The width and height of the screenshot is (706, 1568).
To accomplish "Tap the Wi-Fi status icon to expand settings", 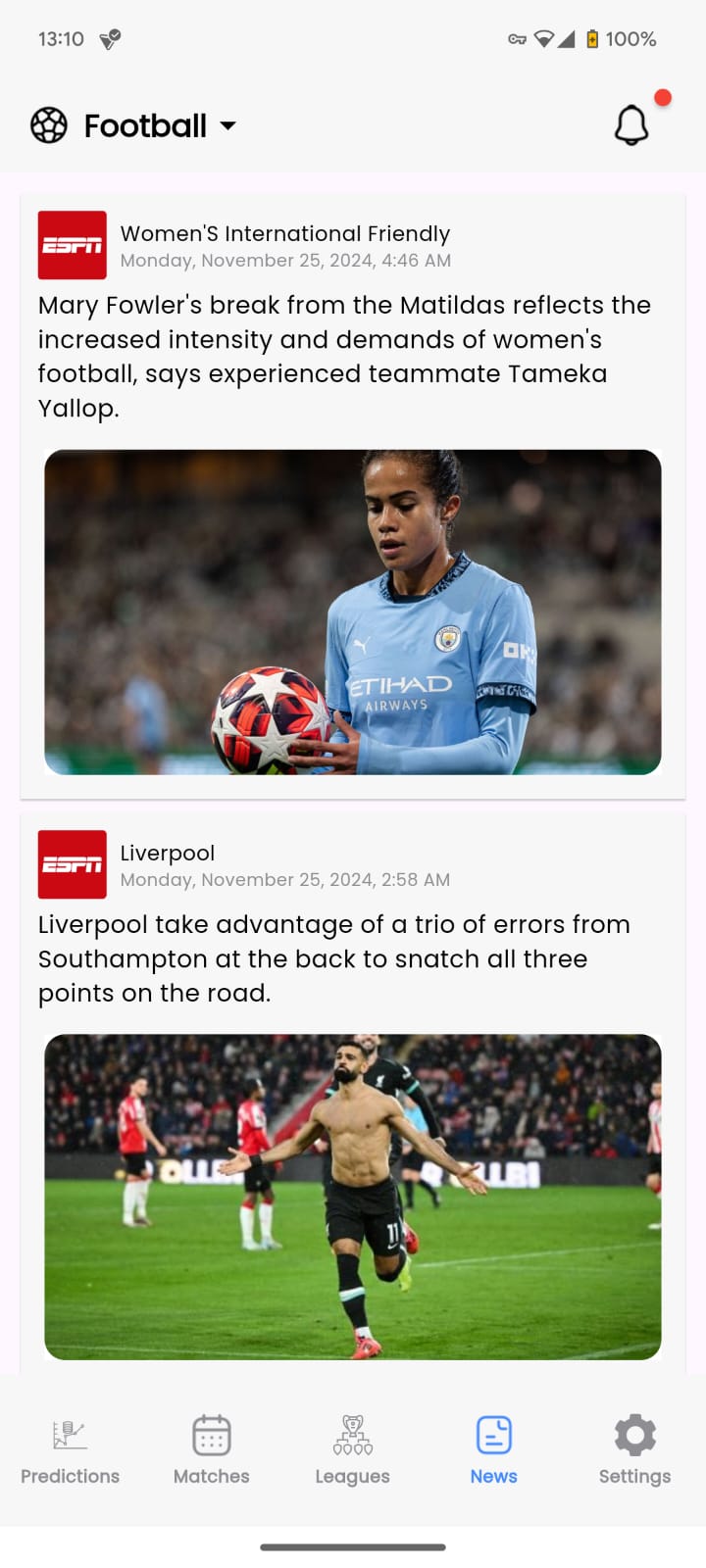I will [543, 39].
